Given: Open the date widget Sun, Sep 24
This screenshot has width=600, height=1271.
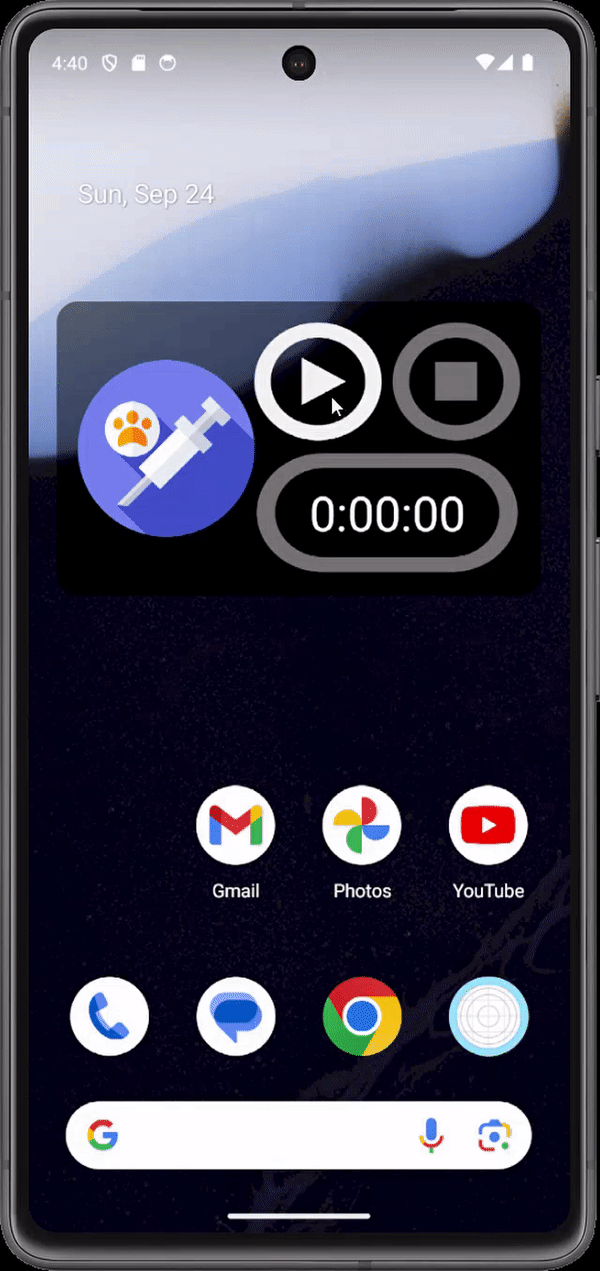Looking at the screenshot, I should 146,194.
